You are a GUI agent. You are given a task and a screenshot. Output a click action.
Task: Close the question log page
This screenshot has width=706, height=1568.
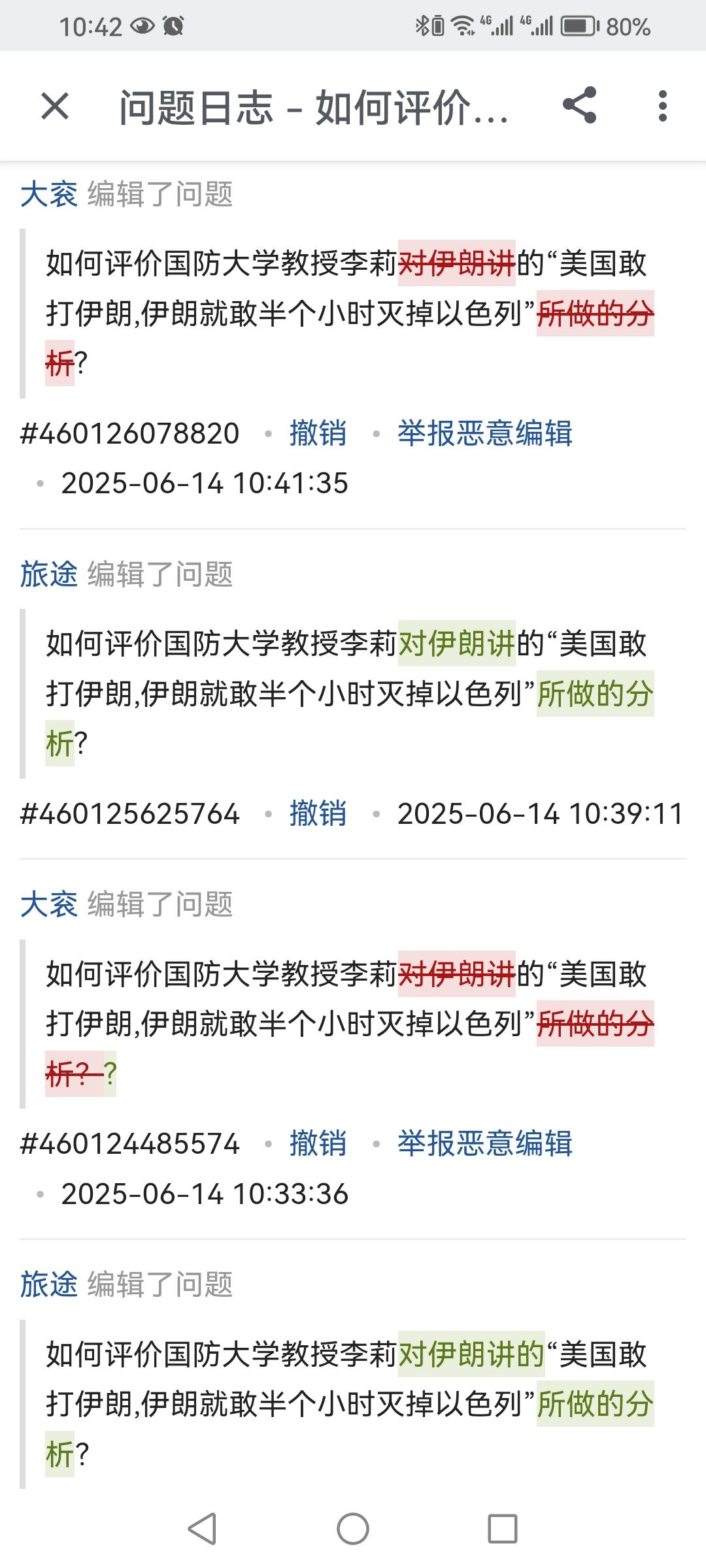tap(55, 106)
